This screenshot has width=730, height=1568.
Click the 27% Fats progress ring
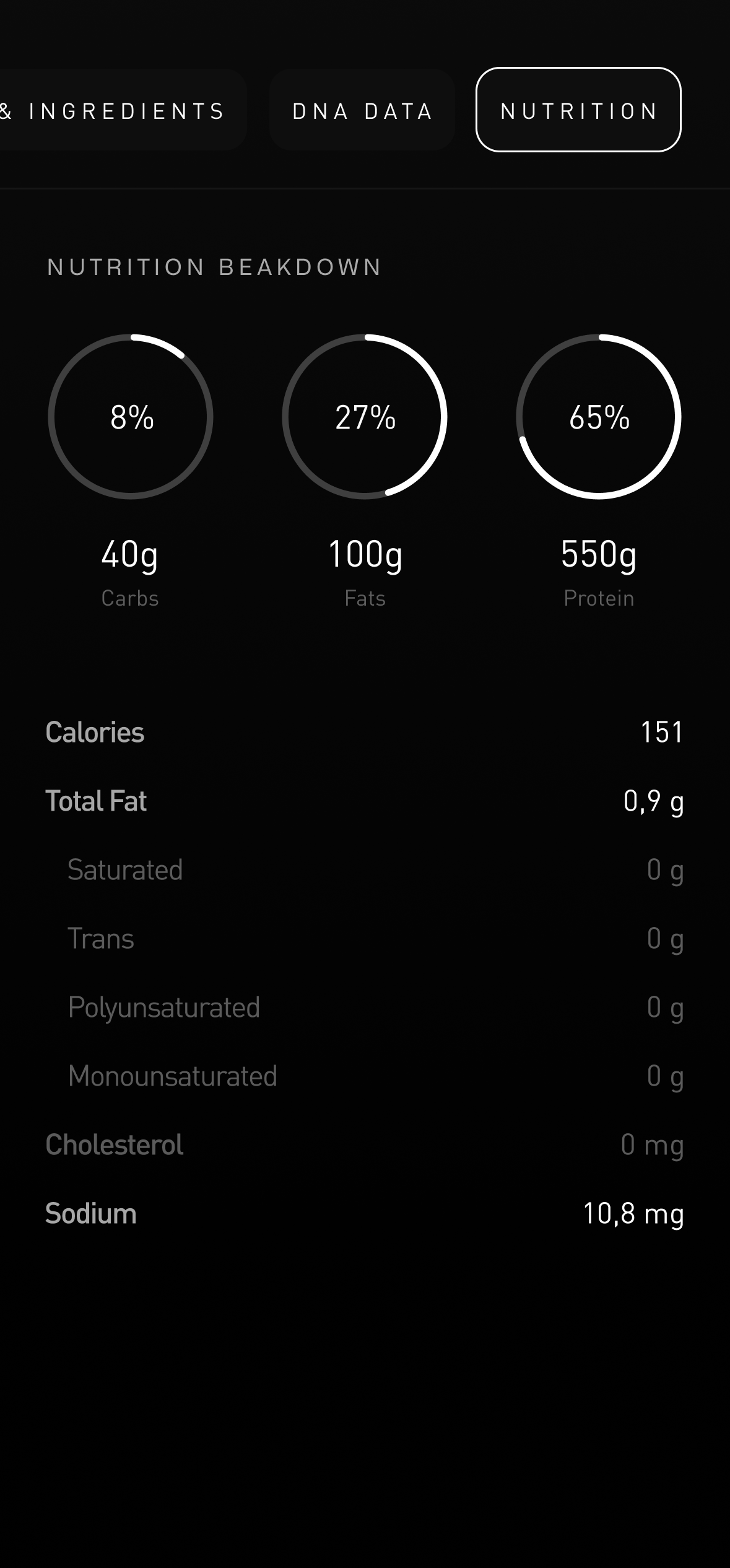[x=365, y=417]
